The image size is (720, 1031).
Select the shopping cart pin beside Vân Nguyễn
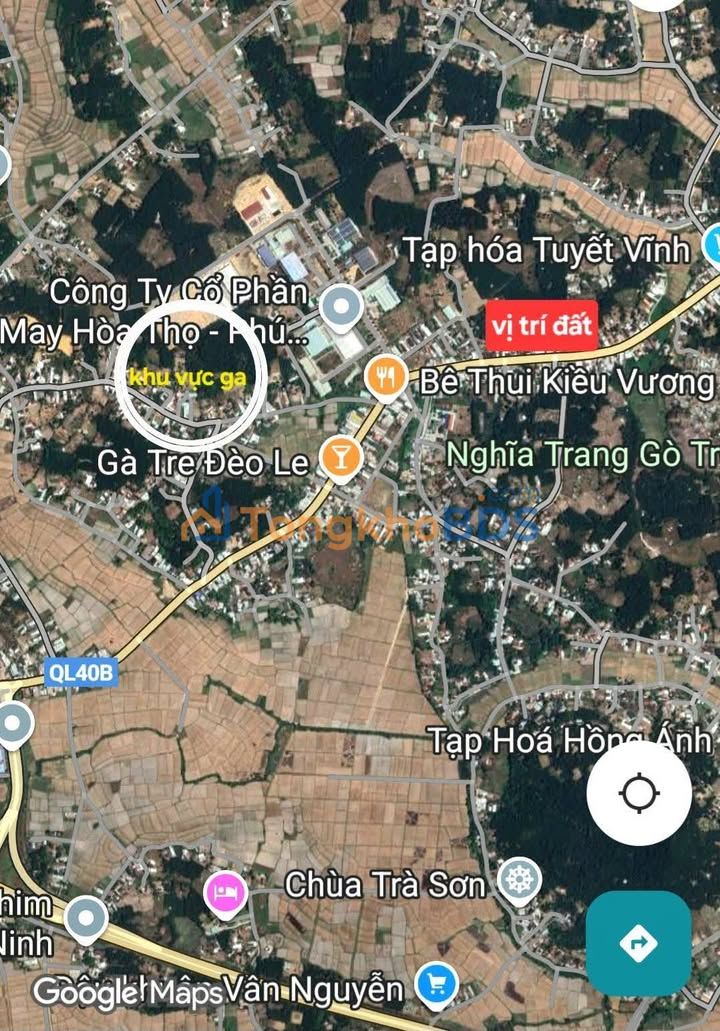(435, 985)
